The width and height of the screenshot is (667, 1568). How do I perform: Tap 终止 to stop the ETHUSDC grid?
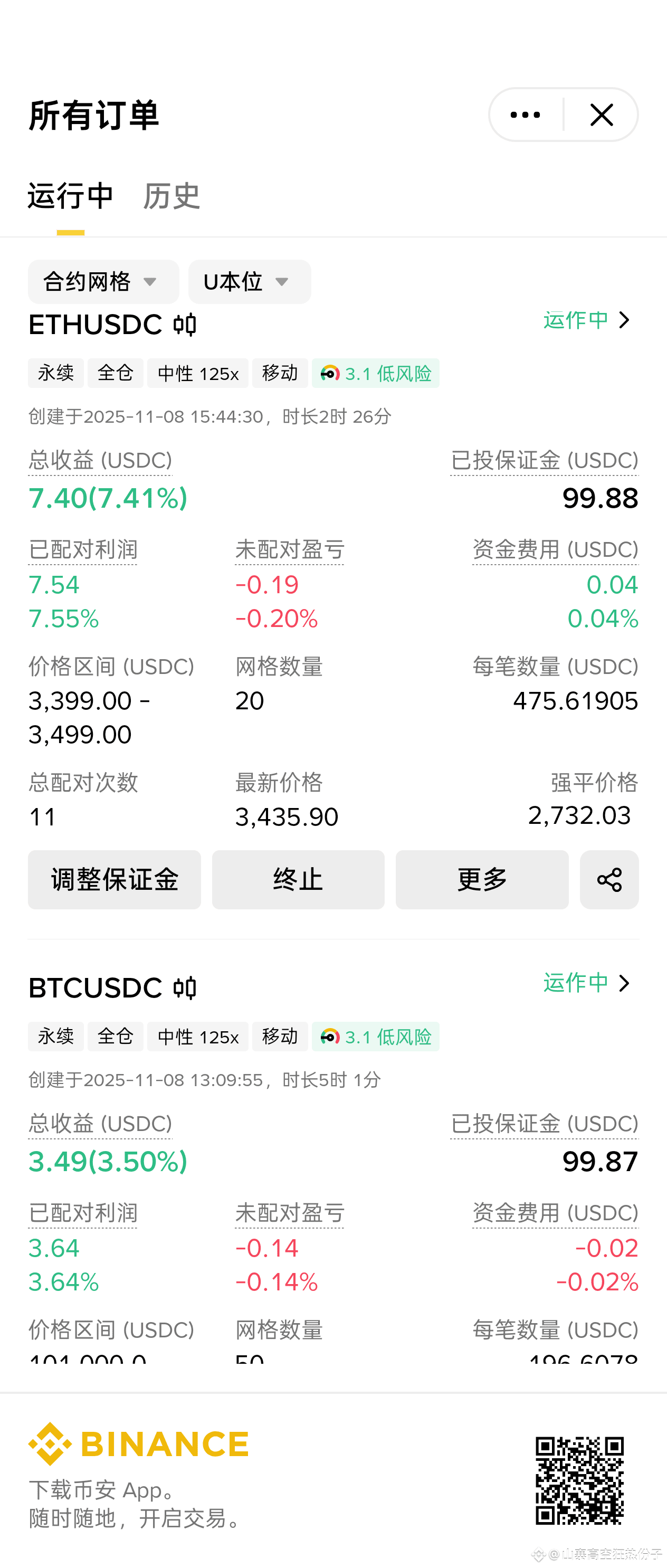click(298, 880)
